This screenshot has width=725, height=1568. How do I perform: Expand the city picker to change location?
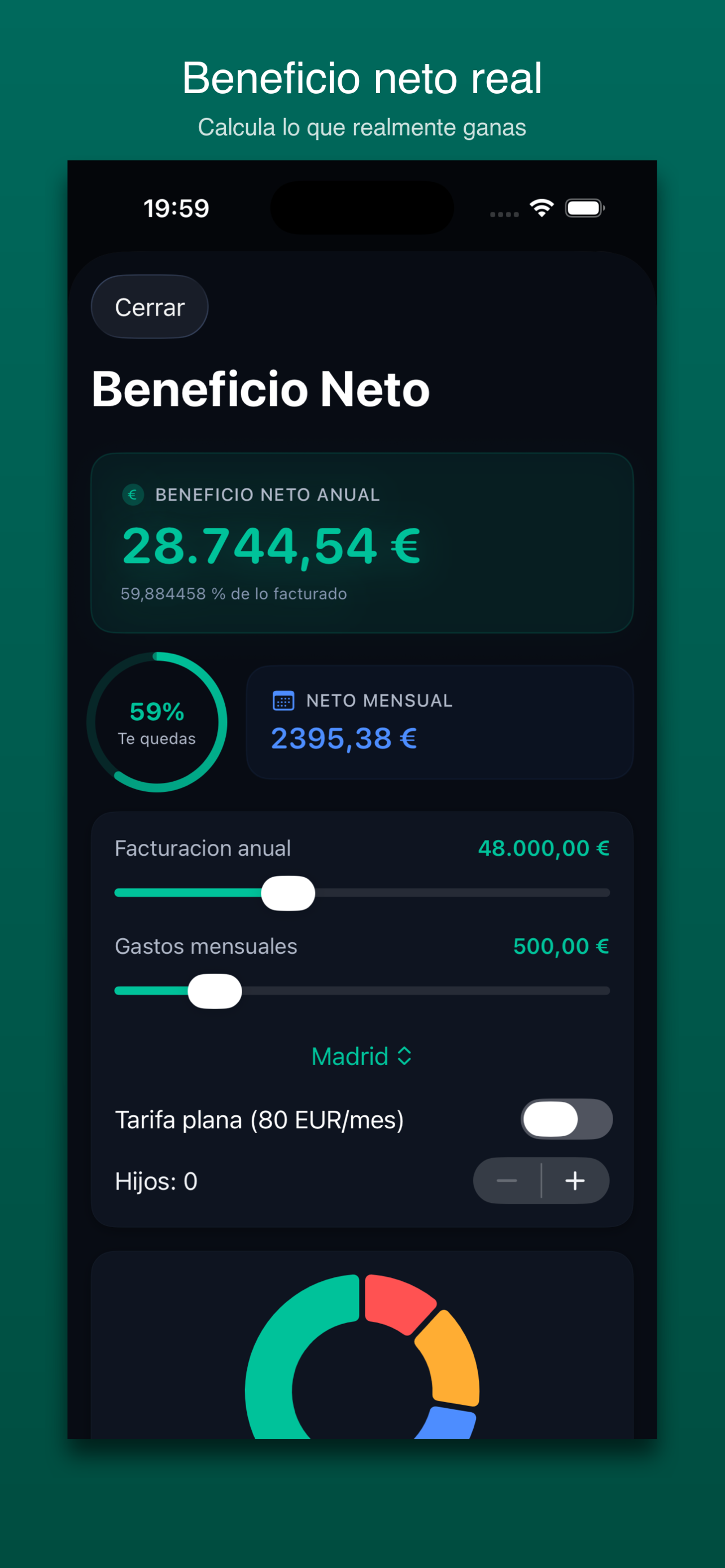(x=362, y=1057)
